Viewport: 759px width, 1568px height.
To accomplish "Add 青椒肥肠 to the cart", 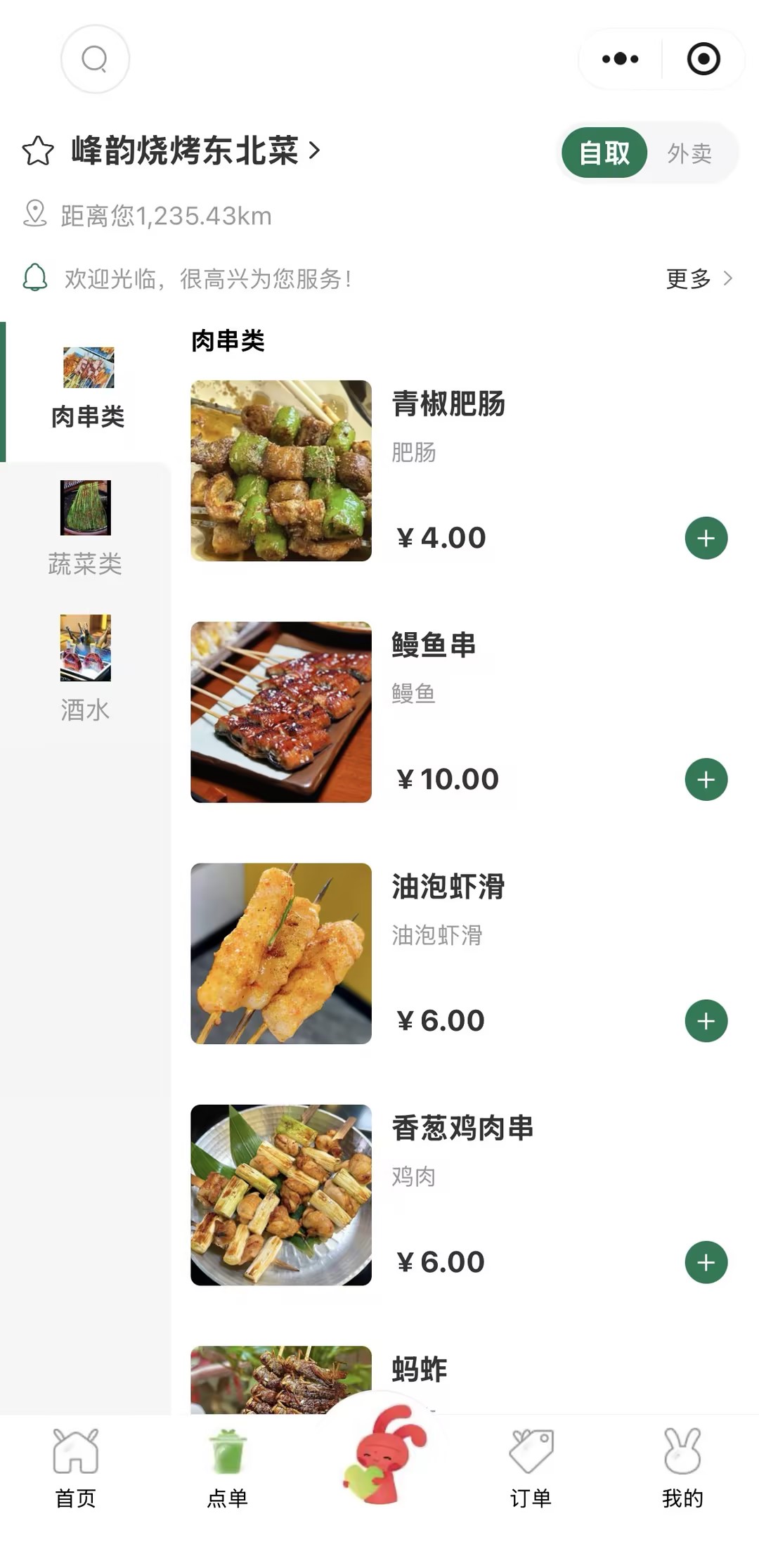I will (706, 539).
